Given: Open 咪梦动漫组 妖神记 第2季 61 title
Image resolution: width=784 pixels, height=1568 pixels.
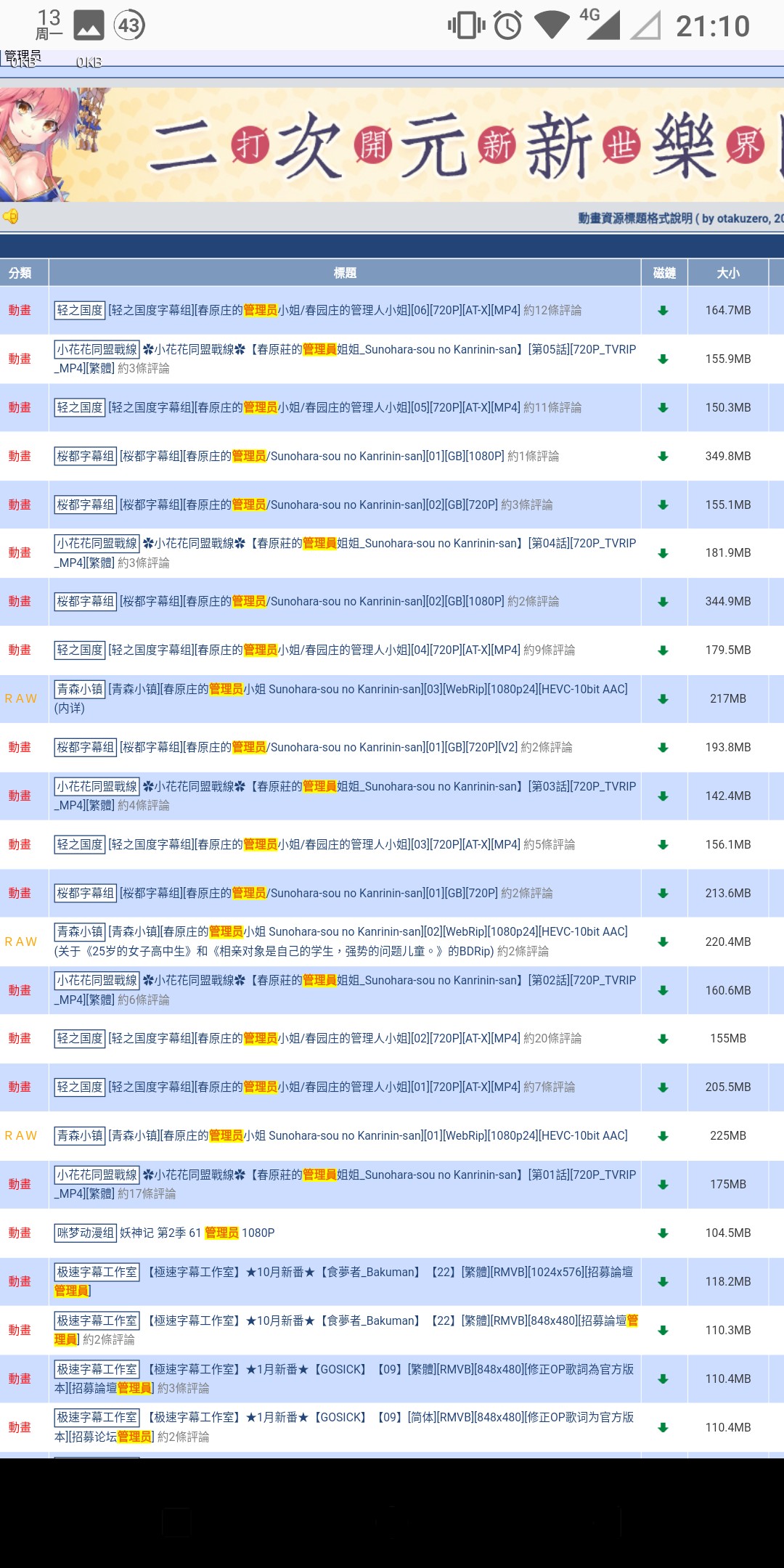Looking at the screenshot, I should [x=197, y=1233].
